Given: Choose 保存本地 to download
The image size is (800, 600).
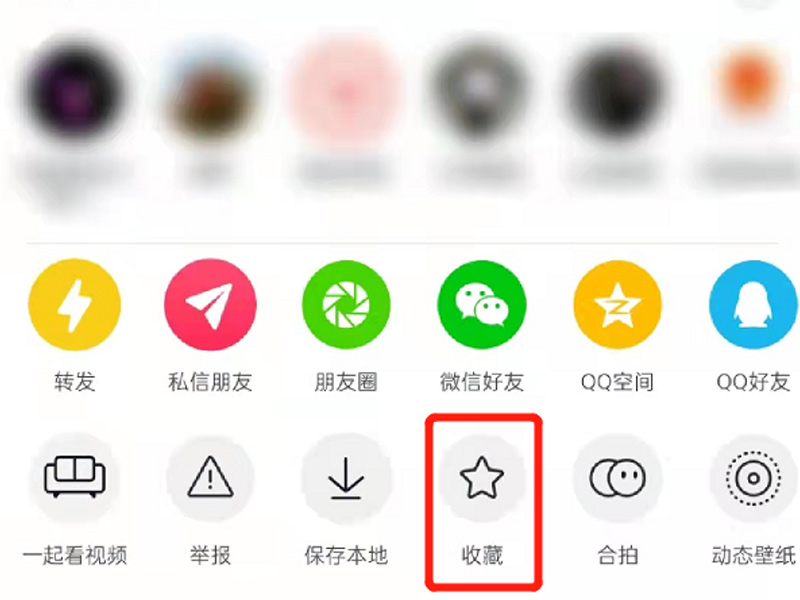Looking at the screenshot, I should (346, 479).
